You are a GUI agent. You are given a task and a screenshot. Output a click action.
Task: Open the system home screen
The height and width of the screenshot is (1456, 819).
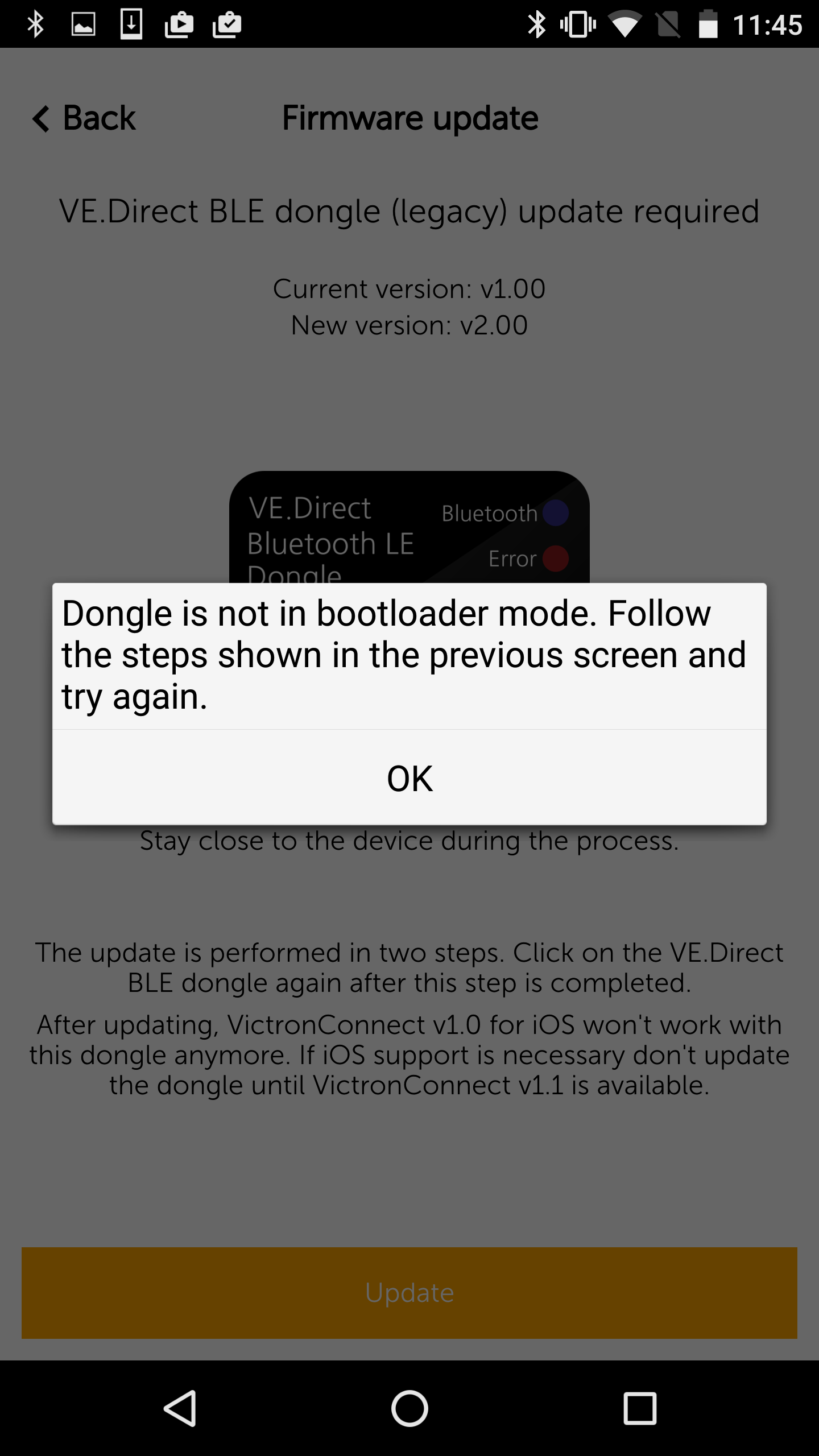pyautogui.click(x=409, y=1408)
